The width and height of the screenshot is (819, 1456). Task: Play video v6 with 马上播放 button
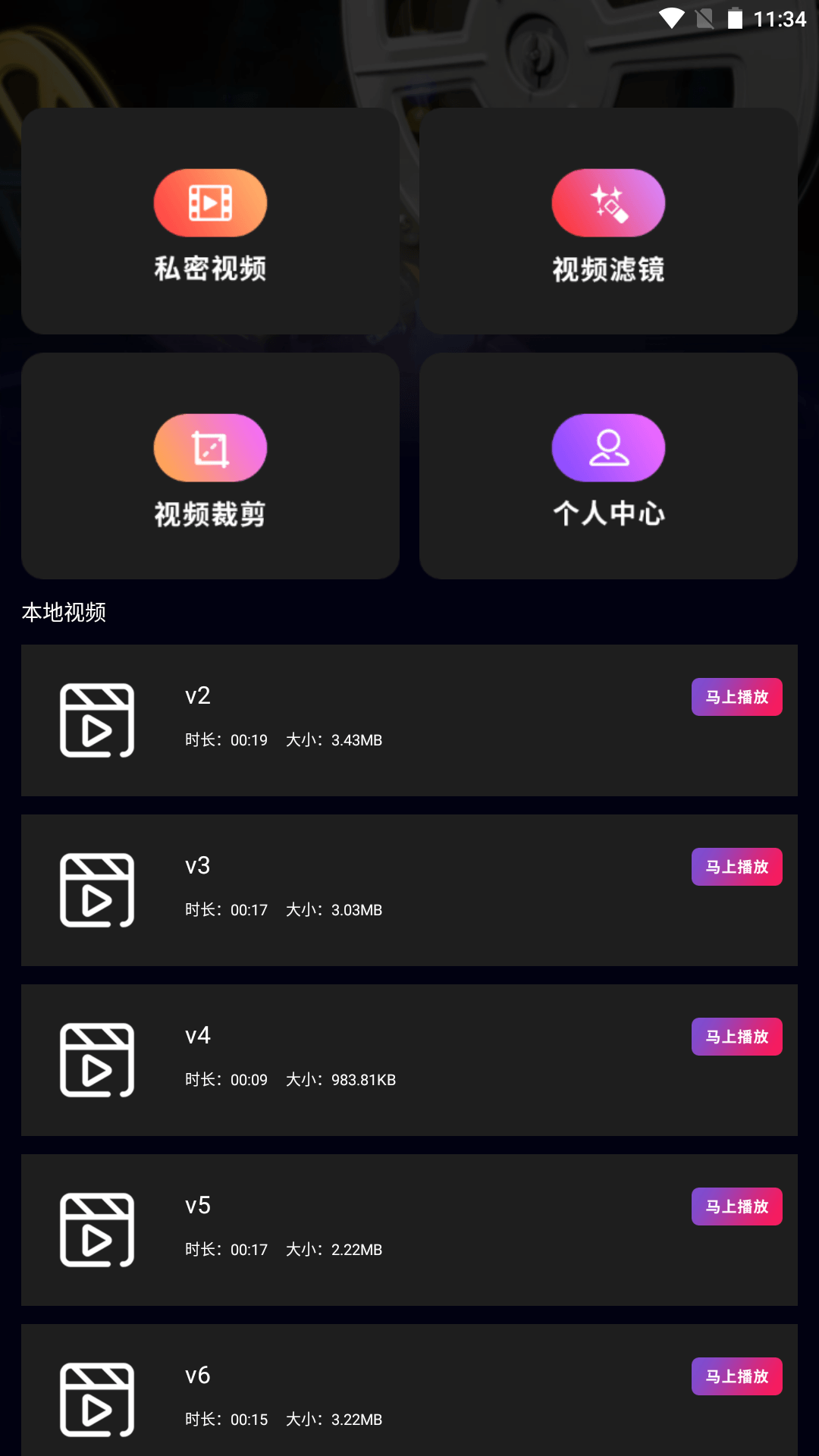[736, 1376]
